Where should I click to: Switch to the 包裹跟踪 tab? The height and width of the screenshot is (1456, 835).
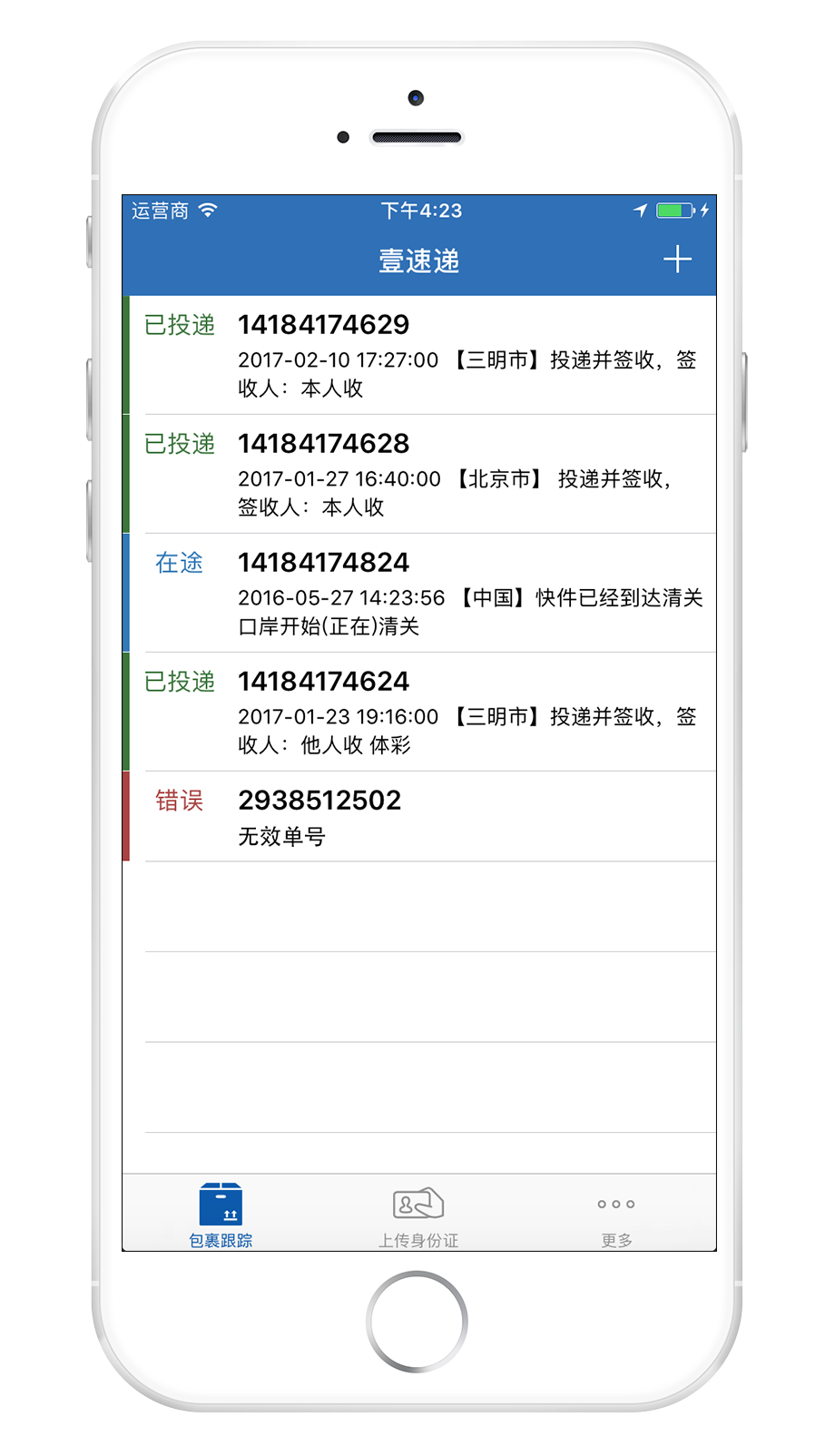pos(221,1215)
